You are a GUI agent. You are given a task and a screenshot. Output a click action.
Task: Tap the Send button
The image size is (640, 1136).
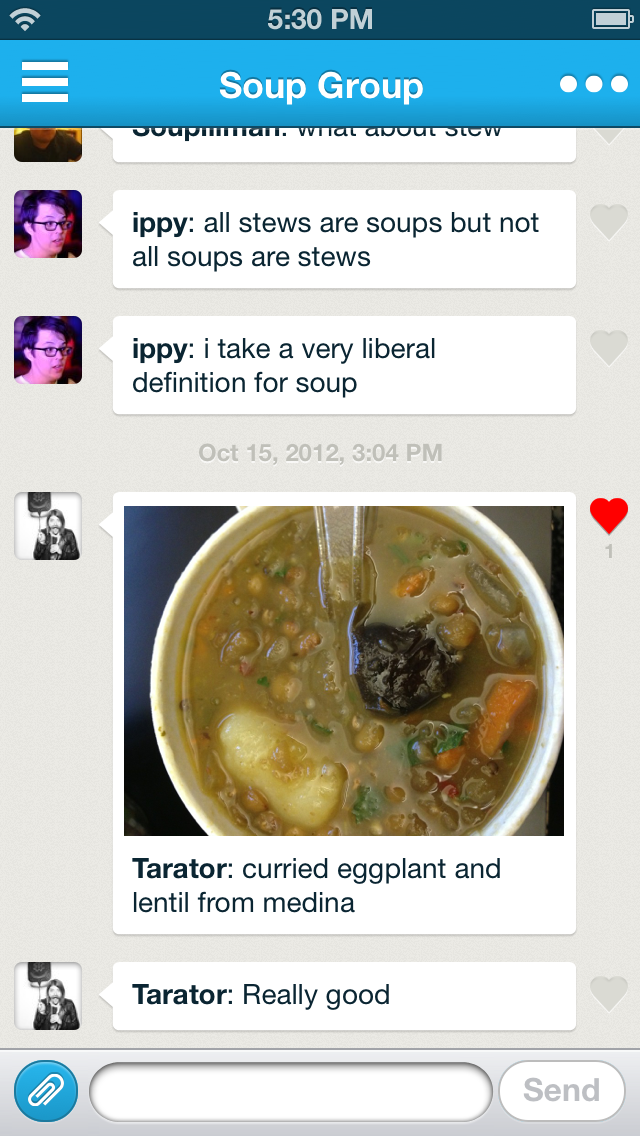pyautogui.click(x=561, y=1091)
